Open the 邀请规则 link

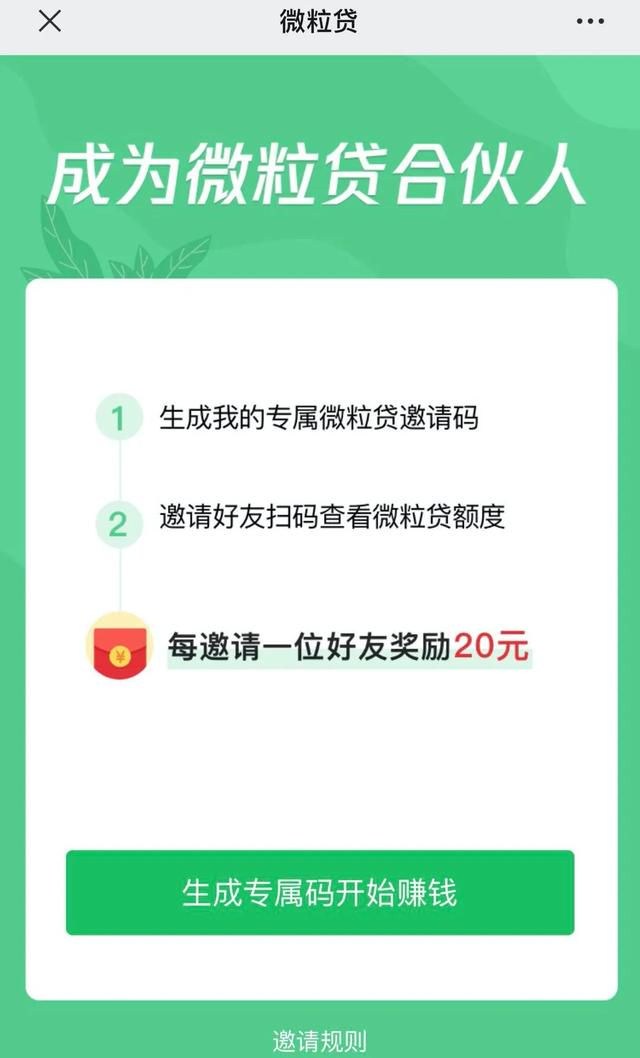click(320, 1041)
